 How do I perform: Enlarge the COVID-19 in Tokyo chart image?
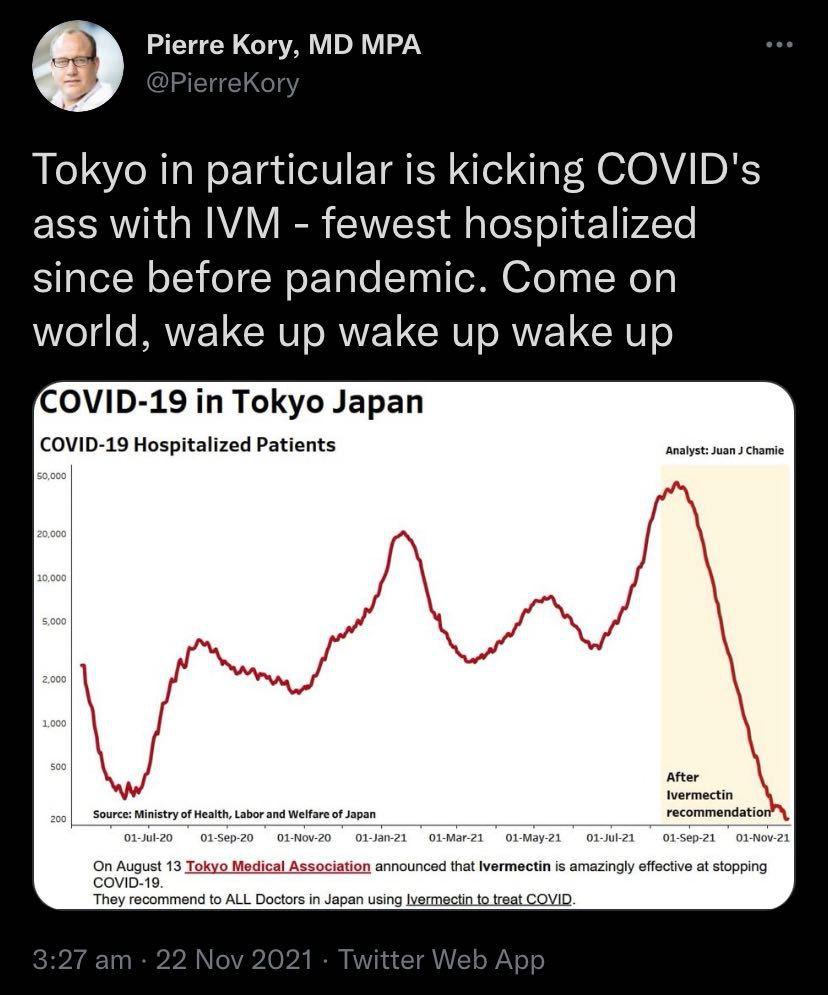(414, 645)
